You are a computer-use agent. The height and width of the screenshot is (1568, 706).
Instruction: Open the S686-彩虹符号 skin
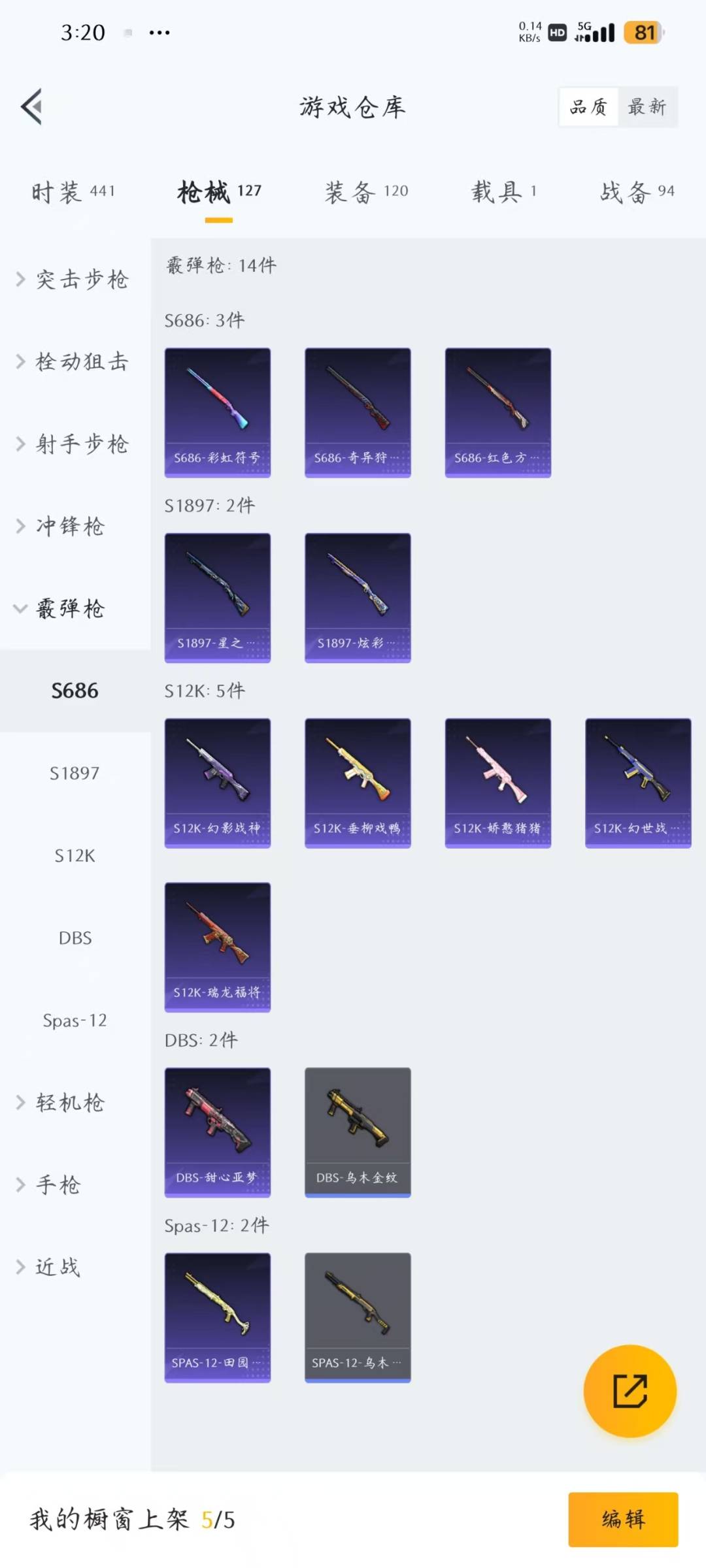[x=218, y=412]
